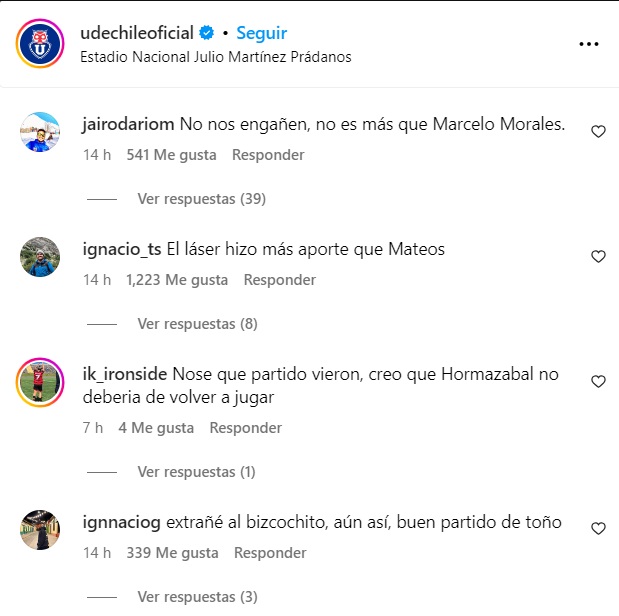
Task: Reply to ignacio_ts's comment
Action: (280, 280)
